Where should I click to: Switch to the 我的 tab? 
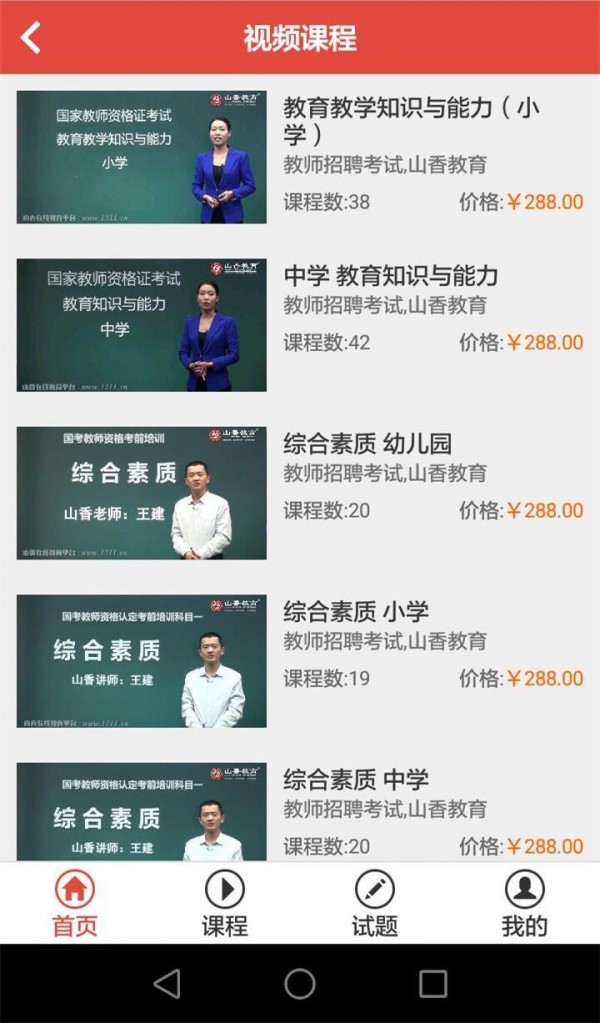coord(524,903)
